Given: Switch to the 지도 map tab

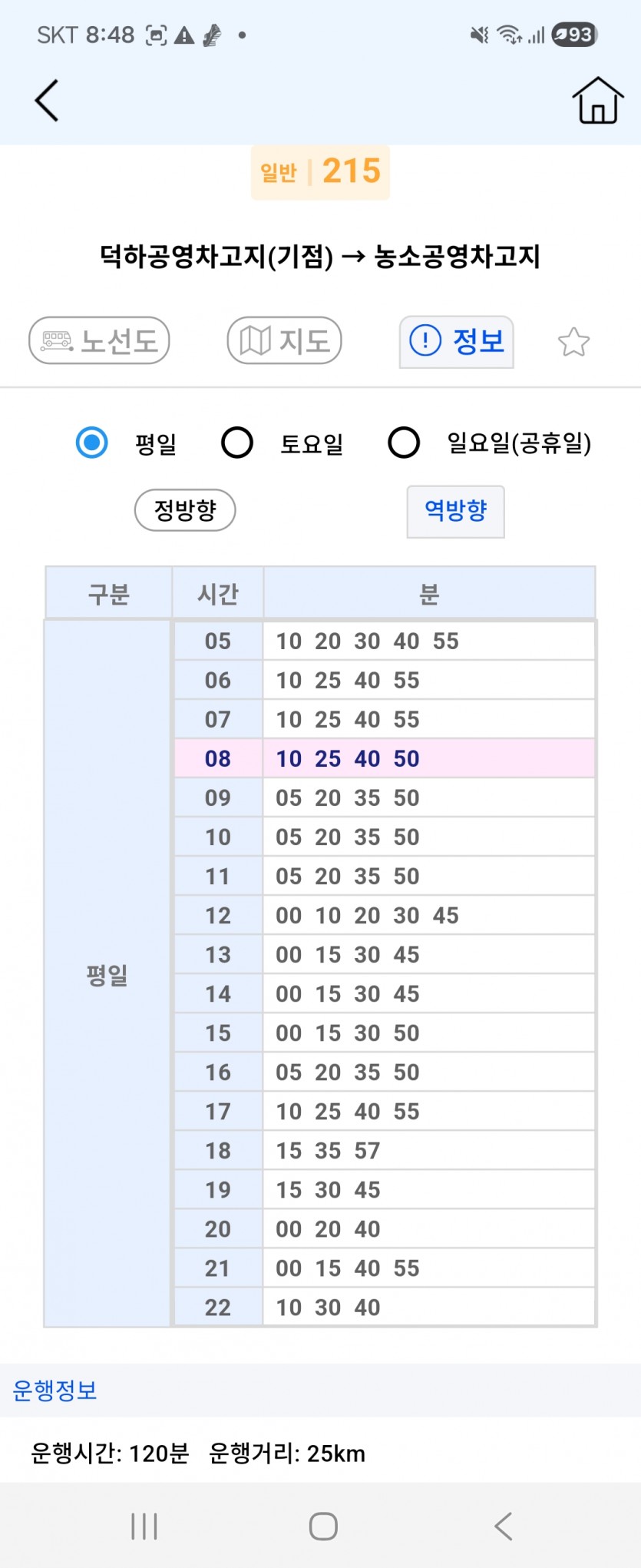Looking at the screenshot, I should tap(284, 340).
